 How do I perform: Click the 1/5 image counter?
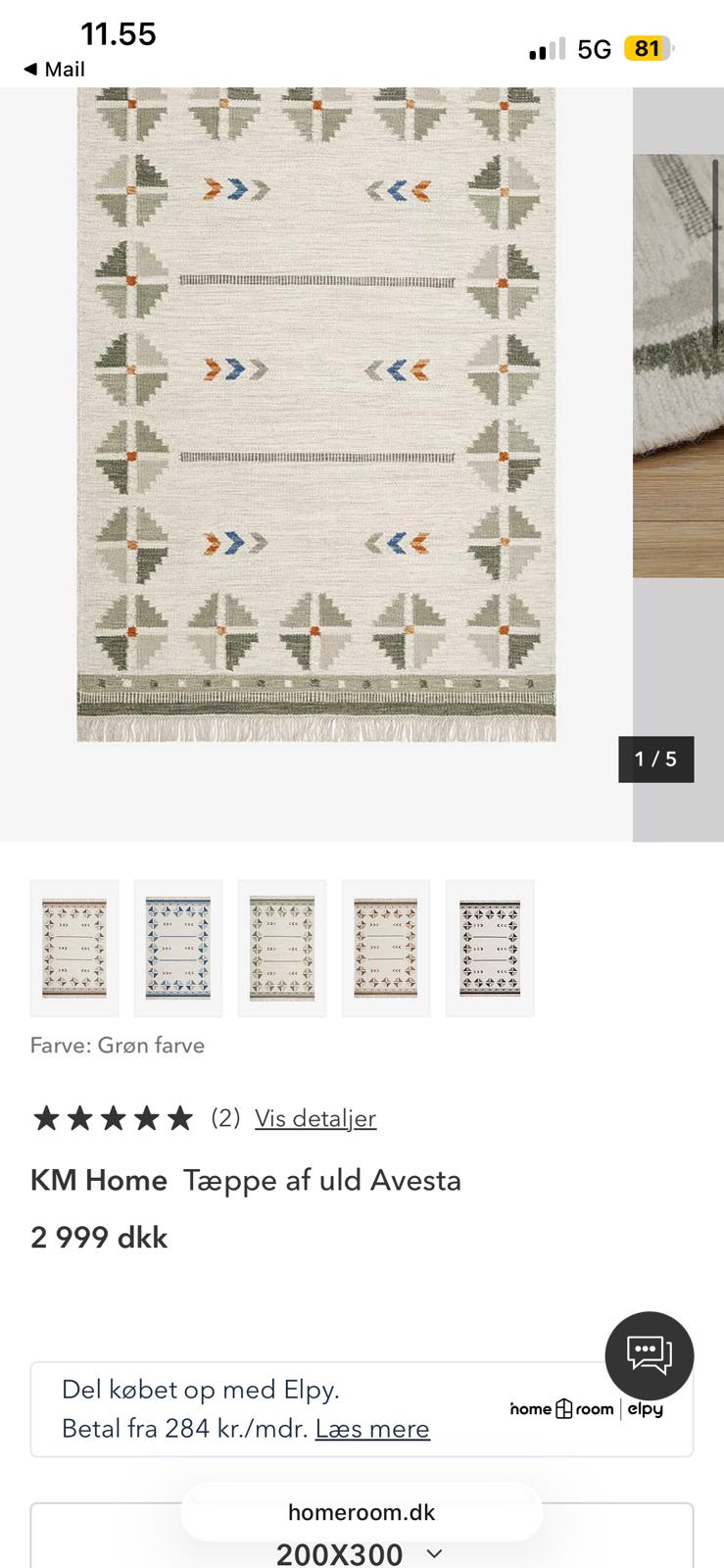(x=655, y=759)
